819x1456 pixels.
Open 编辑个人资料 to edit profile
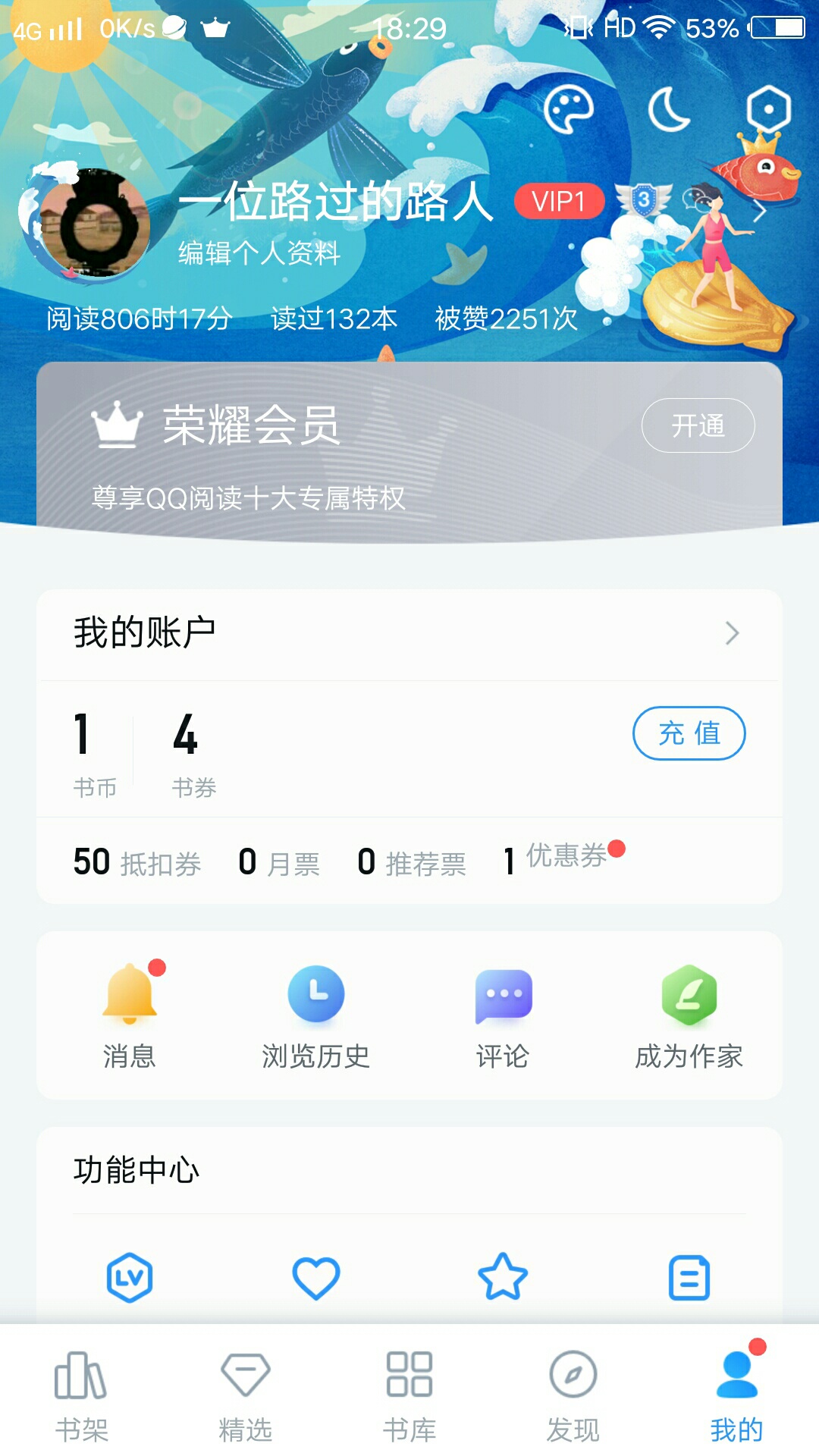pos(259,253)
